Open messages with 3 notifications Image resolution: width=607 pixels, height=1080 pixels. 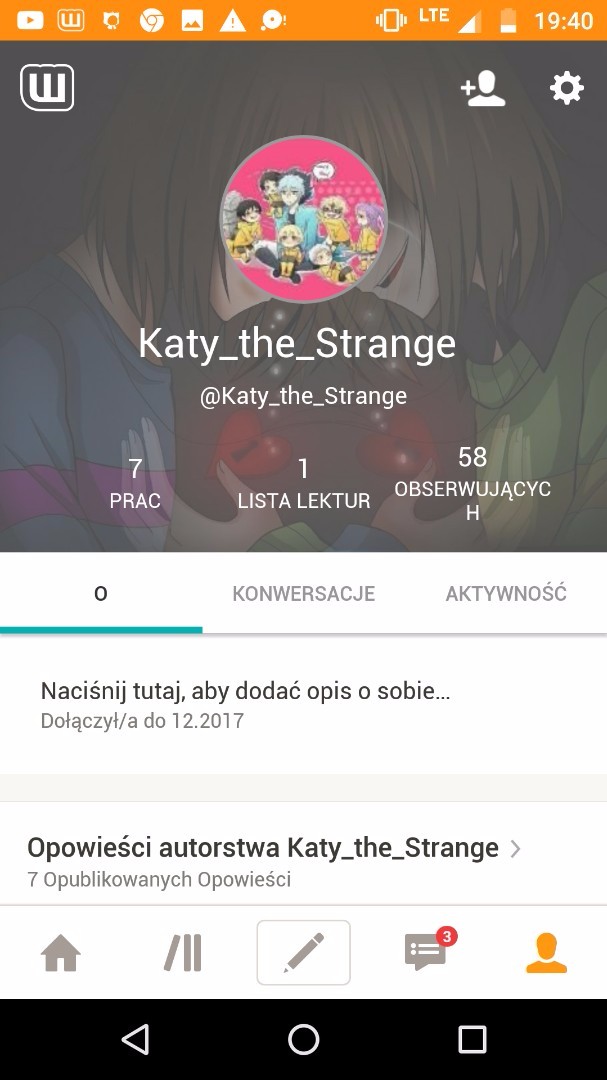pos(426,953)
